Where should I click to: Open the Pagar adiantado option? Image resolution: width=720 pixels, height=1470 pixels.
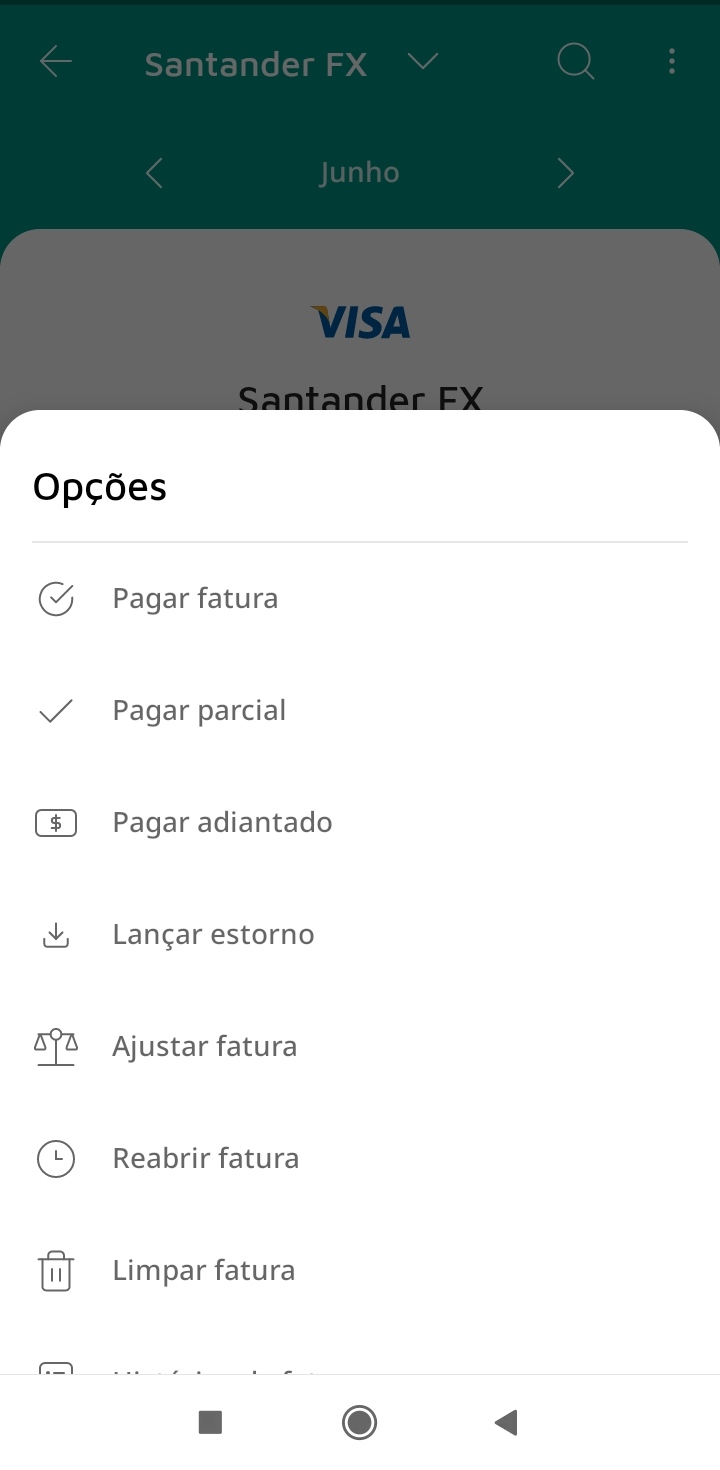click(222, 823)
